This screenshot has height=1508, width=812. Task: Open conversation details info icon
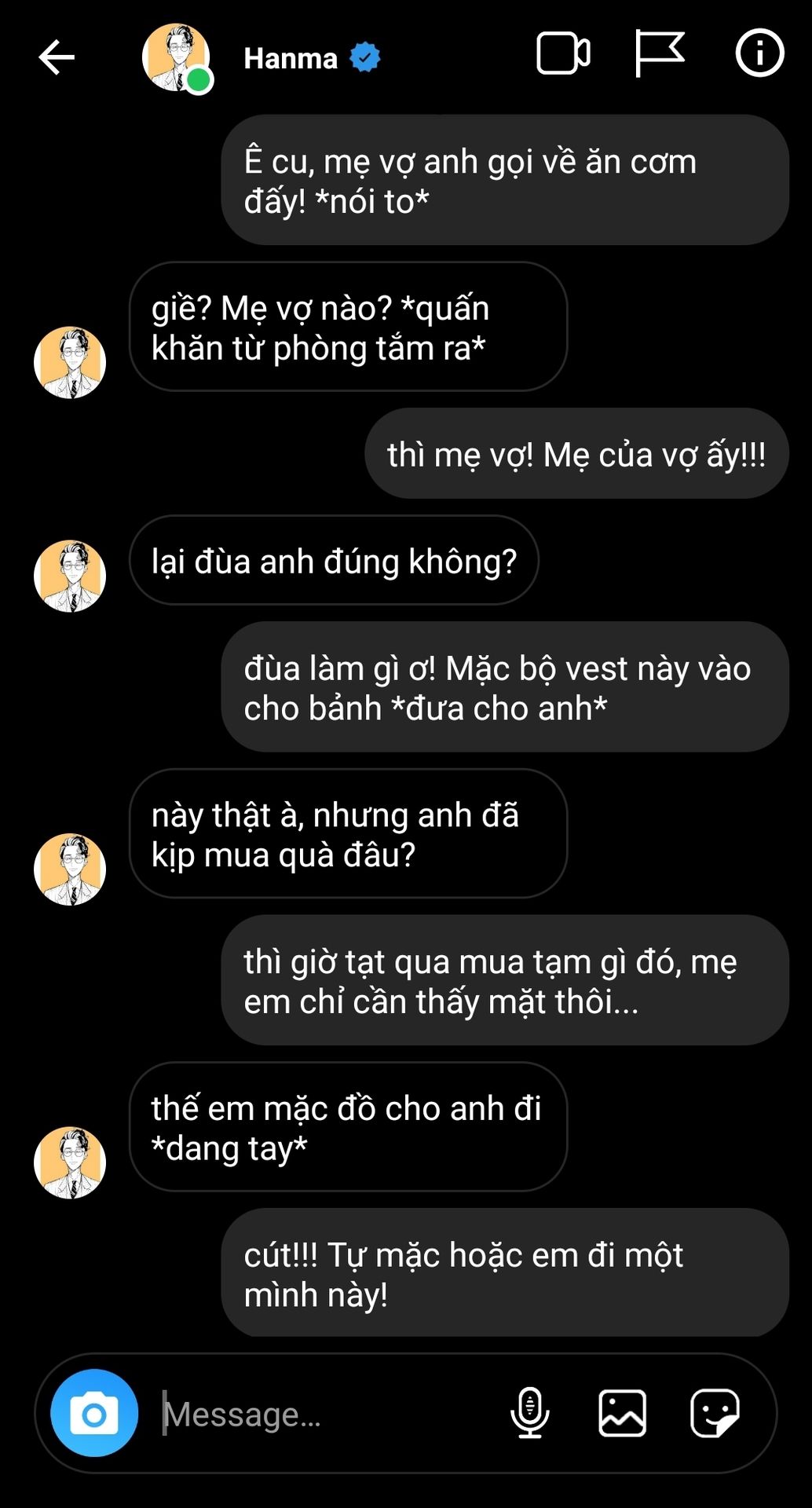click(759, 53)
